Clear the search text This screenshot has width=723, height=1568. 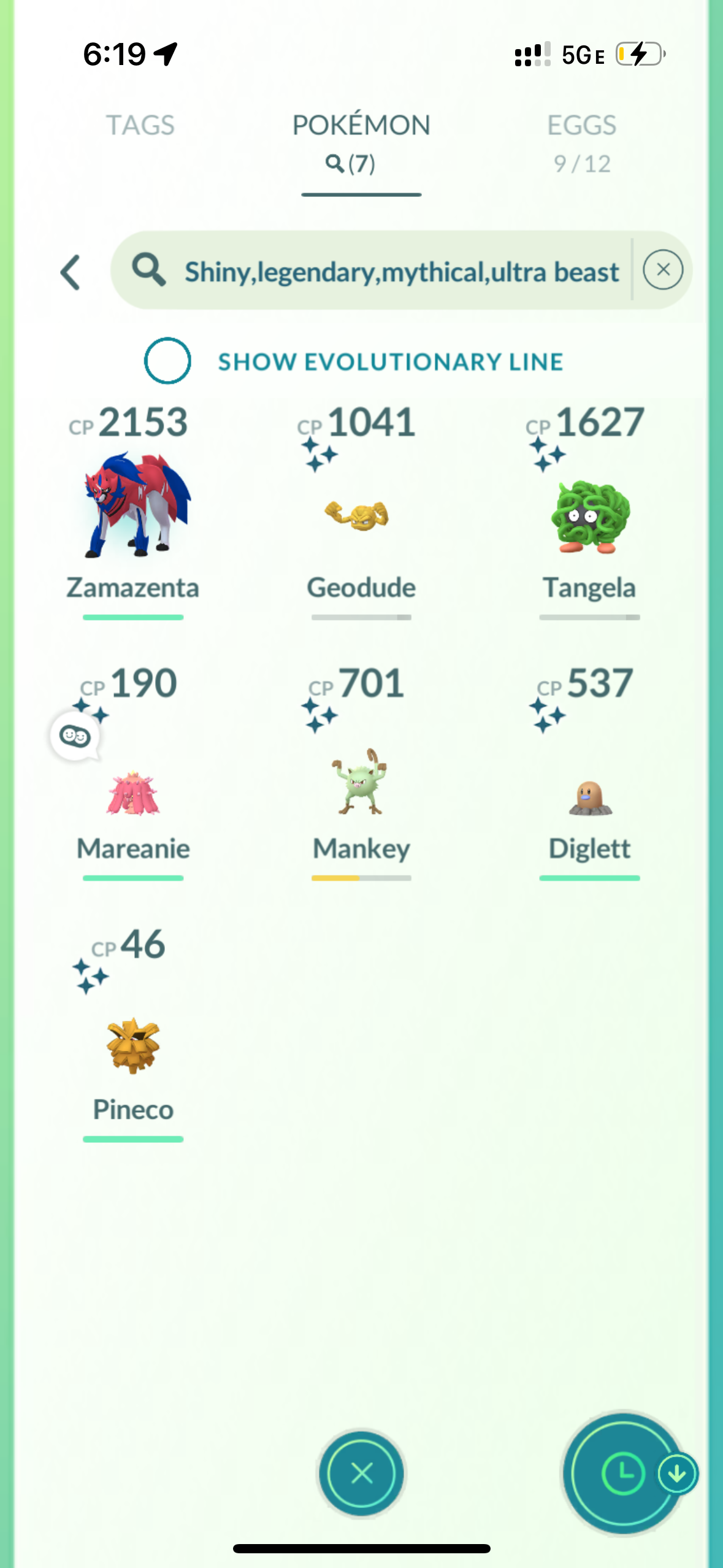(662, 270)
